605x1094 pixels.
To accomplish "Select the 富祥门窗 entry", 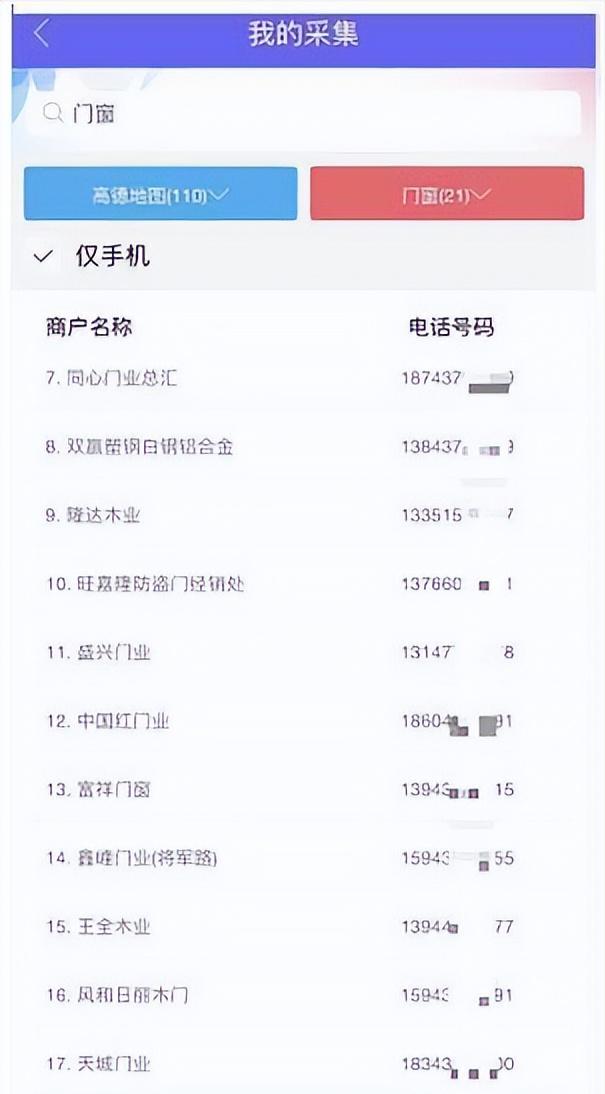I will click(302, 789).
